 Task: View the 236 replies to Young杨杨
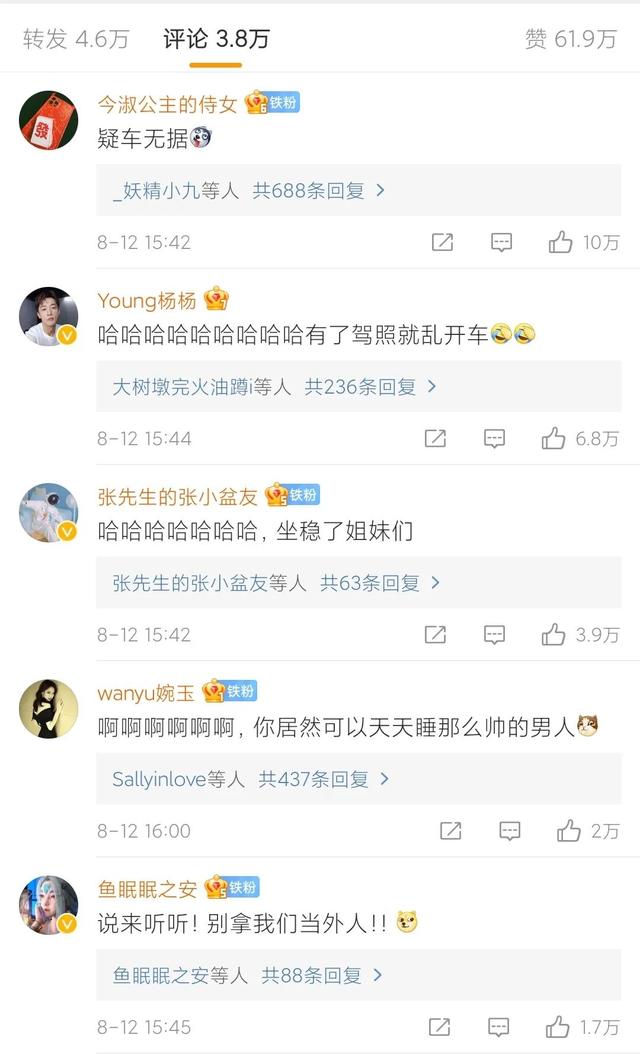[x=358, y=387]
